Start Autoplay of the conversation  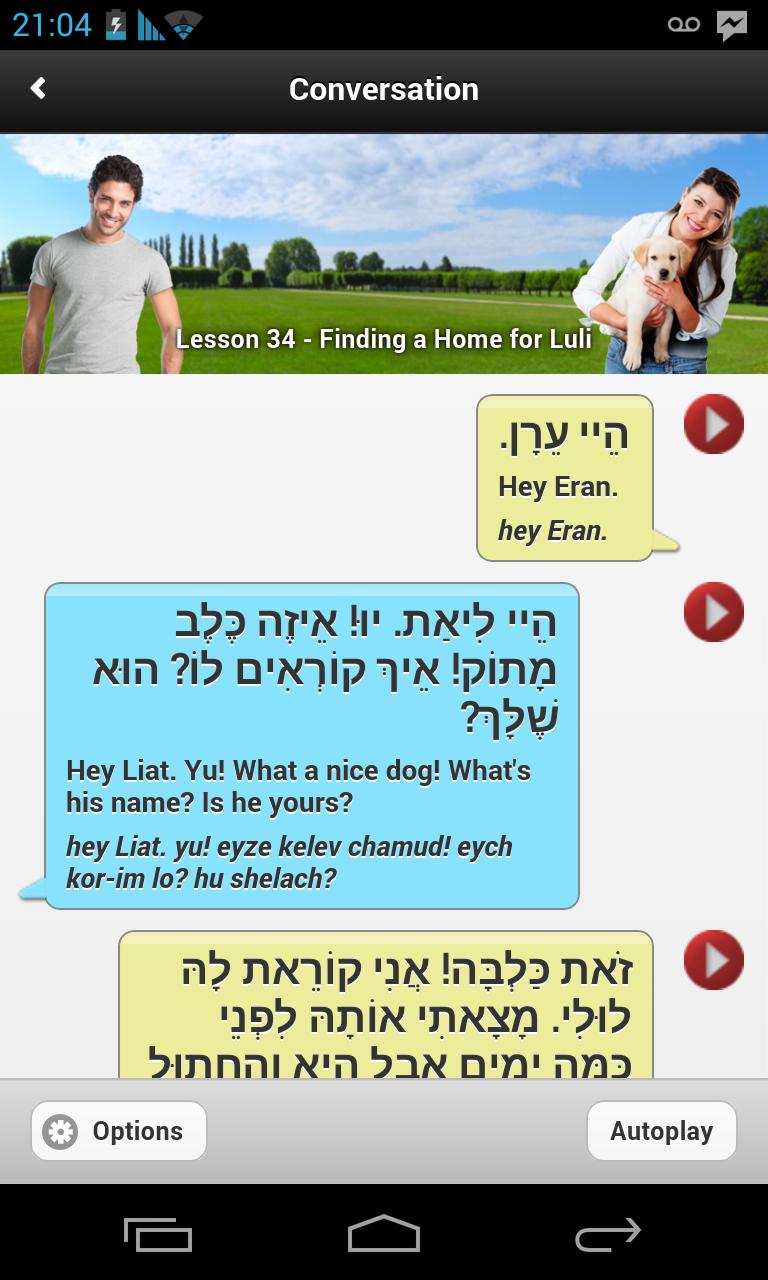click(x=661, y=1131)
